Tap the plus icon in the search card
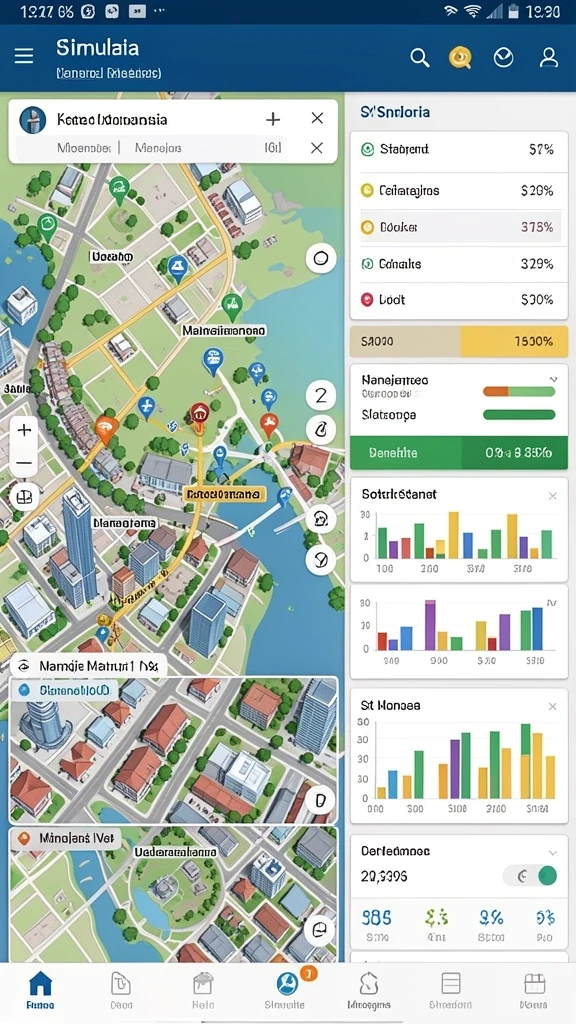 (273, 119)
